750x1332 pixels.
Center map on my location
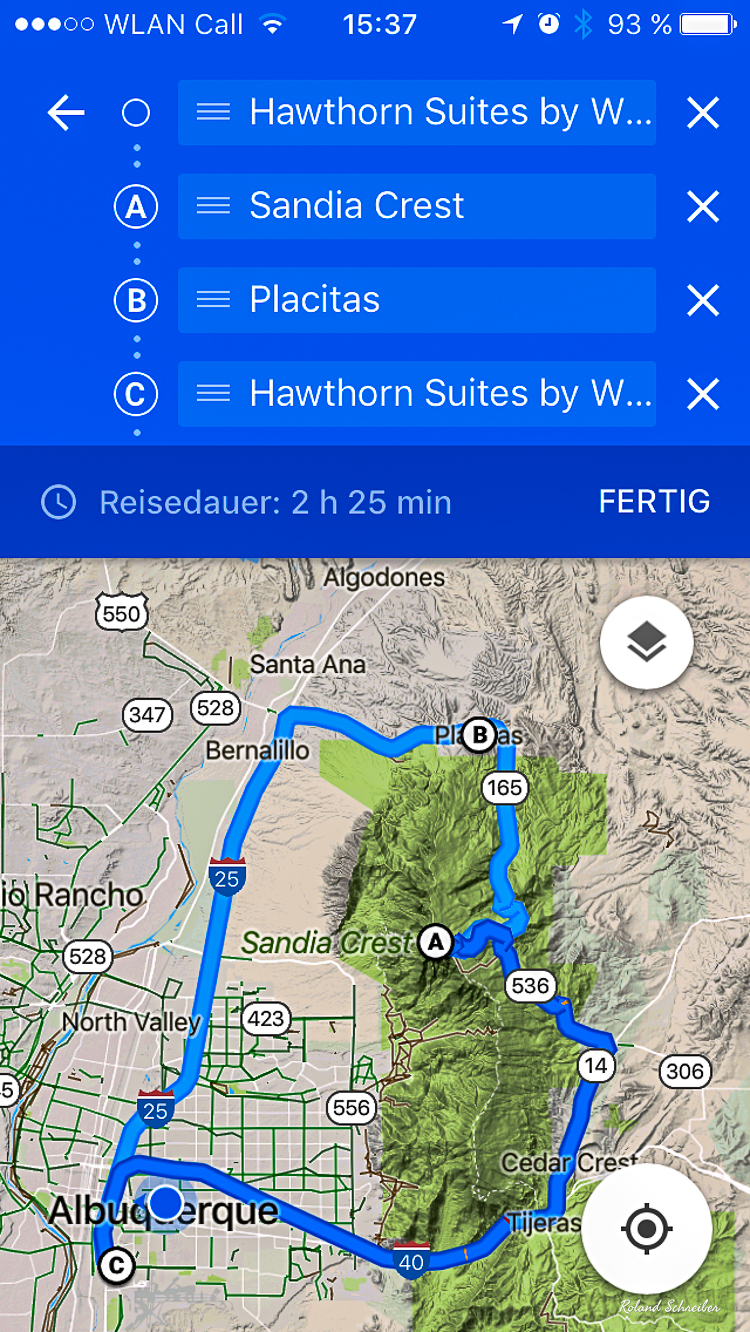coord(646,1227)
